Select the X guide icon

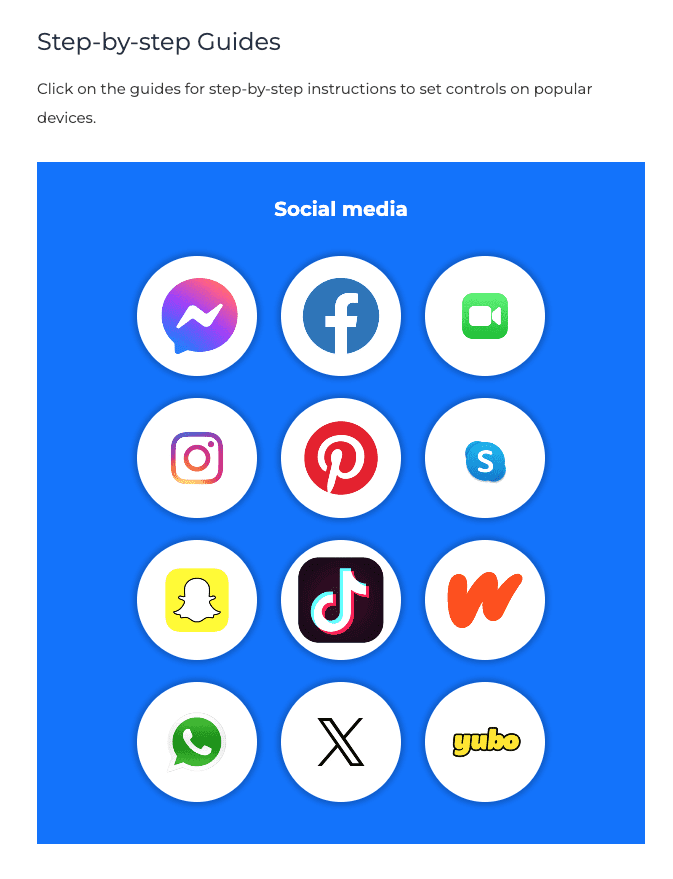click(341, 742)
